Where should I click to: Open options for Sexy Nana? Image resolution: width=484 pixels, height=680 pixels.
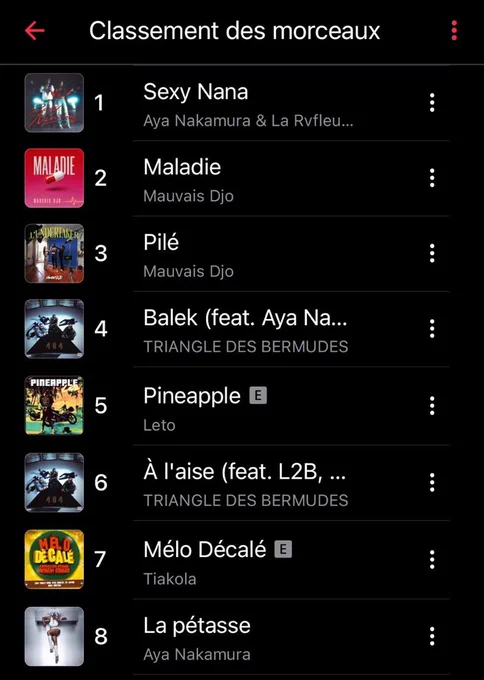point(432,103)
